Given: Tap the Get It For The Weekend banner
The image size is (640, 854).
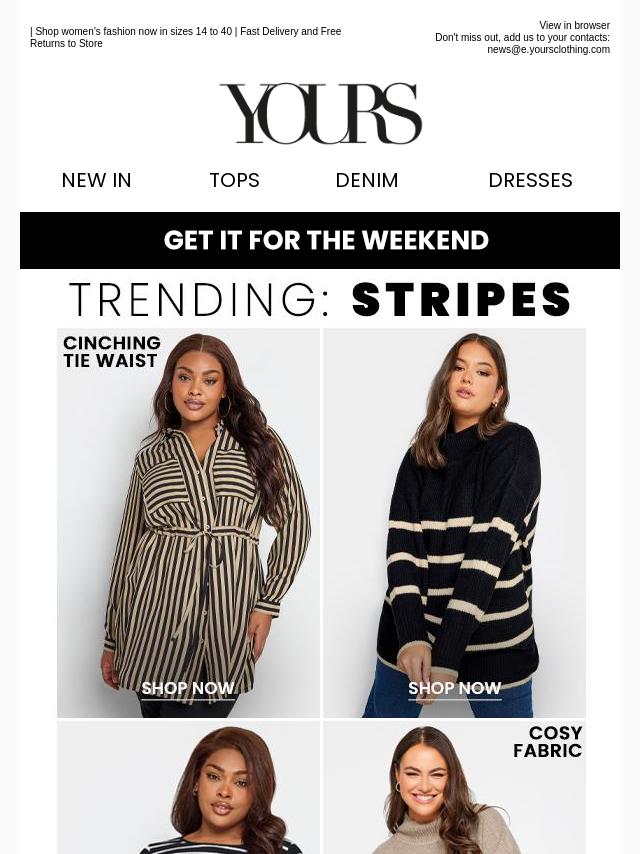Looking at the screenshot, I should (320, 241).
